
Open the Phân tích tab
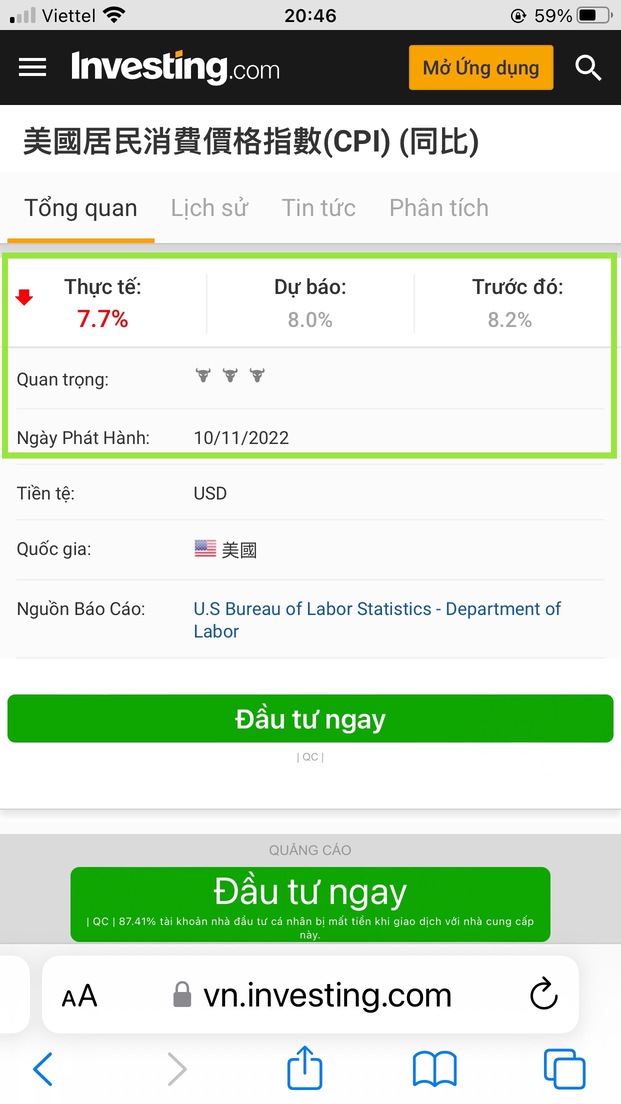pyautogui.click(x=439, y=208)
